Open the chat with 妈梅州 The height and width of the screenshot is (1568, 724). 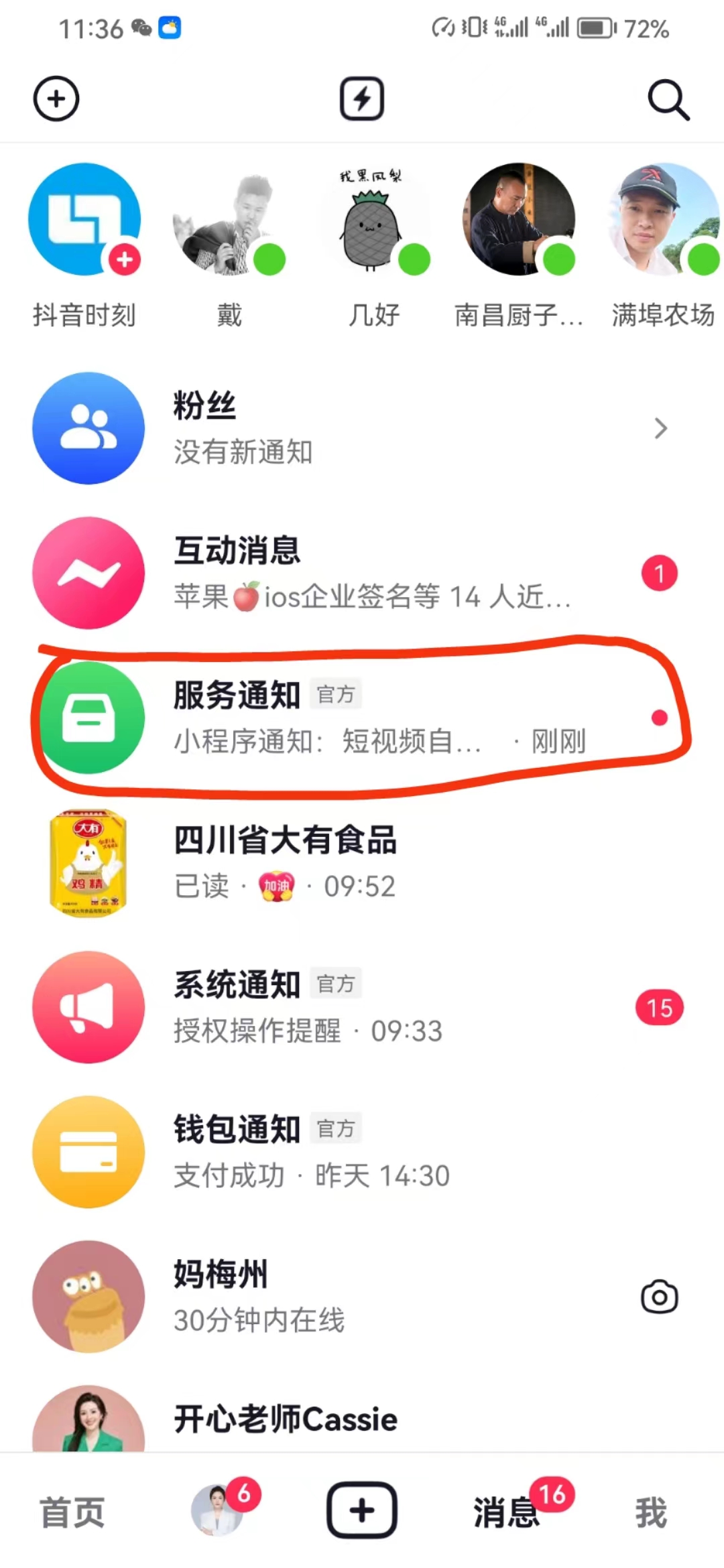tap(335, 1297)
